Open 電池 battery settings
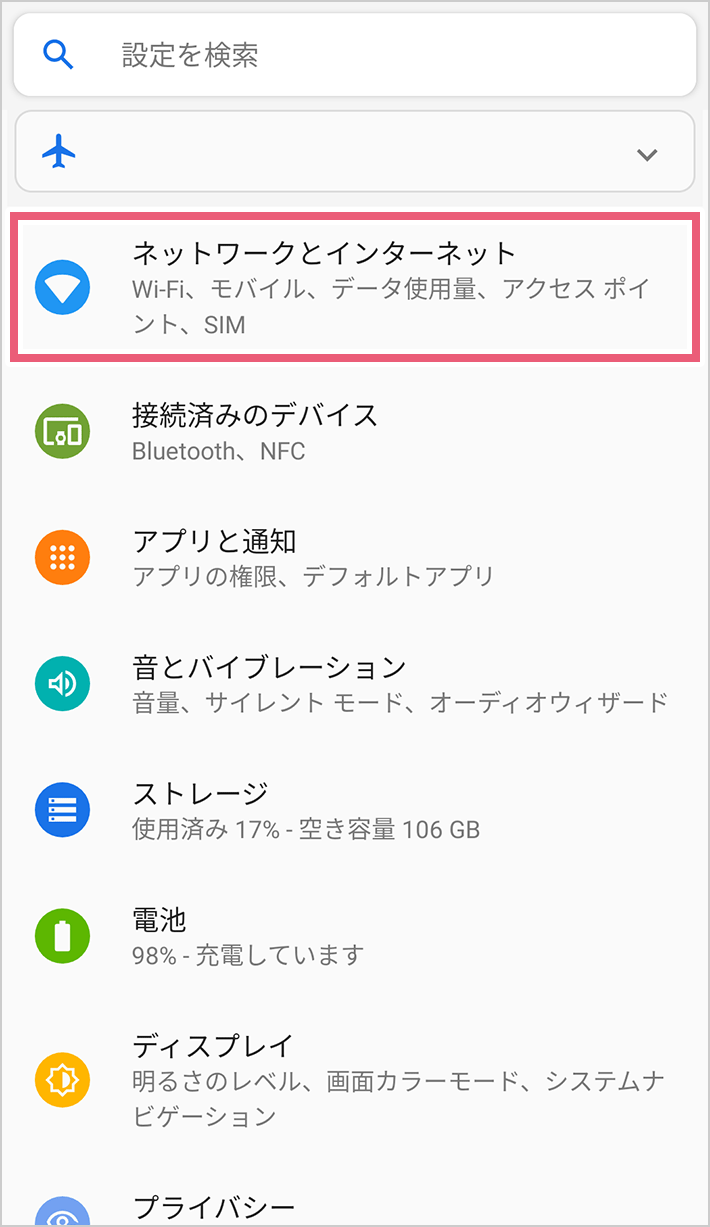 [x=355, y=936]
